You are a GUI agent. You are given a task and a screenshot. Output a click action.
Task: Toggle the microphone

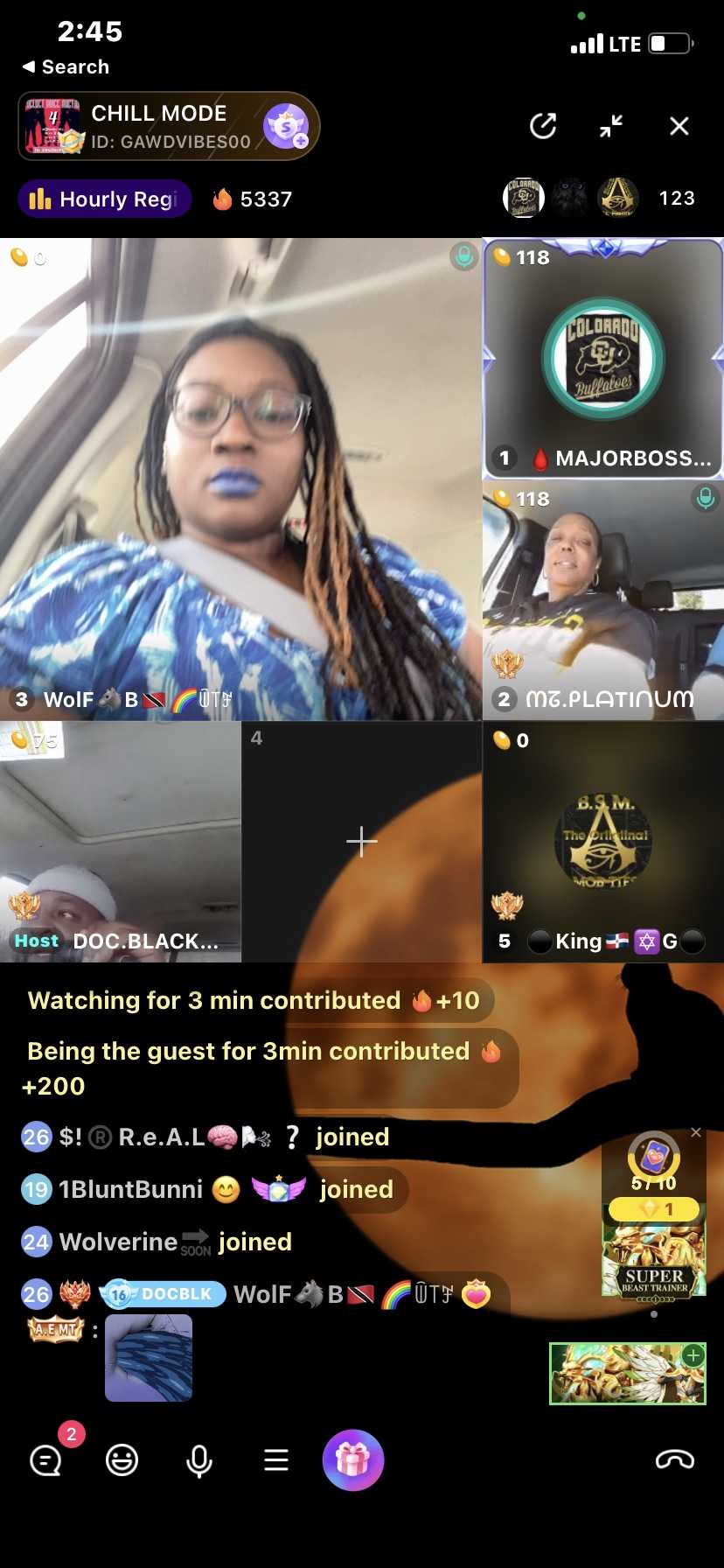pos(199,1460)
